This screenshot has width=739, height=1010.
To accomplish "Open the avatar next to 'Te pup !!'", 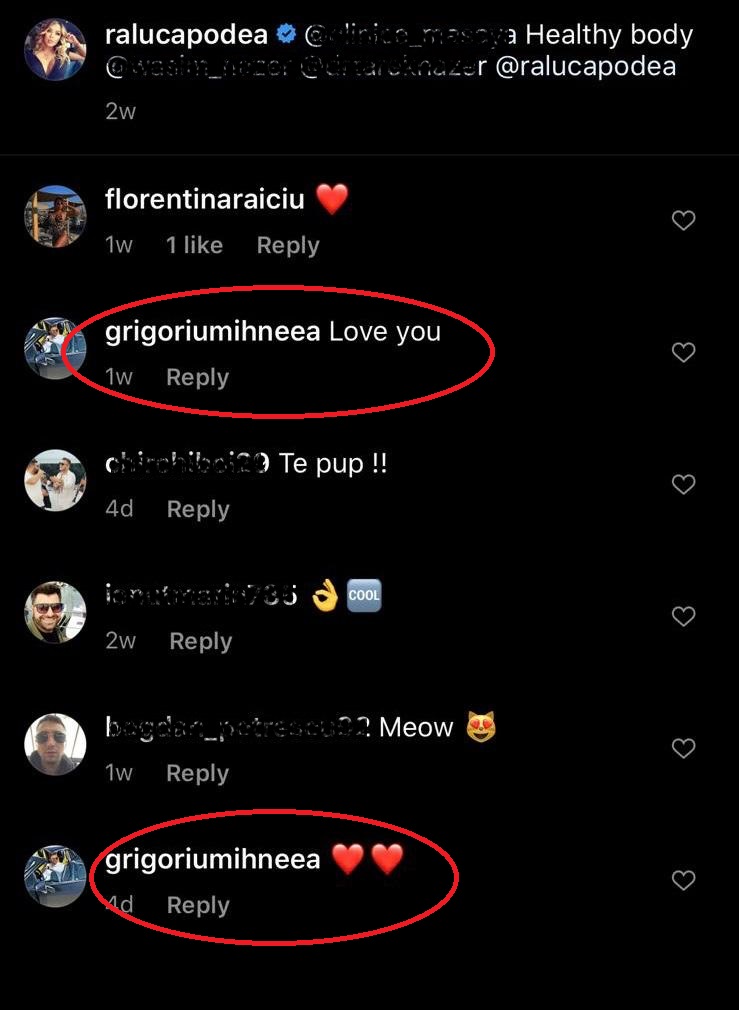I will (55, 480).
